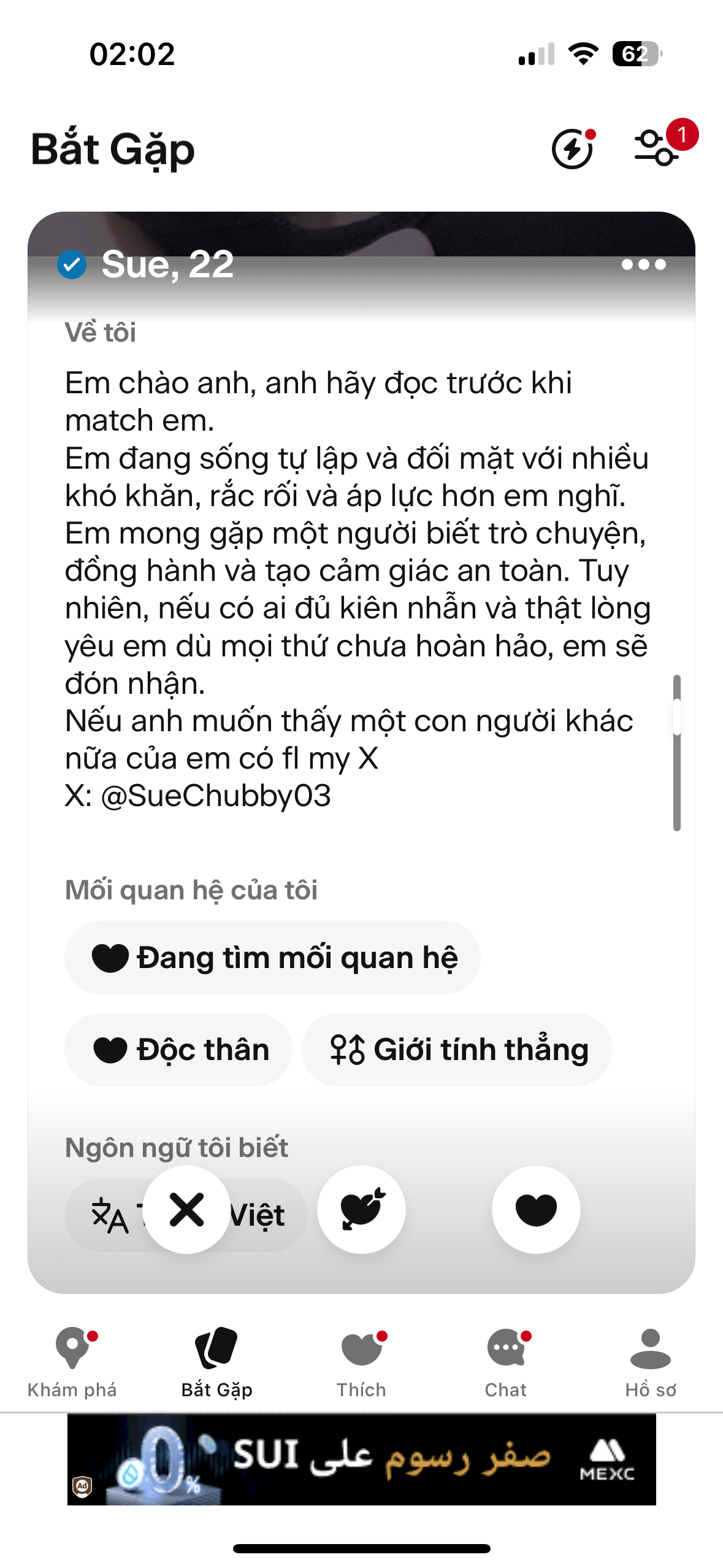
Task: Switch to the Hồ sơ tab
Action: coord(650,1363)
